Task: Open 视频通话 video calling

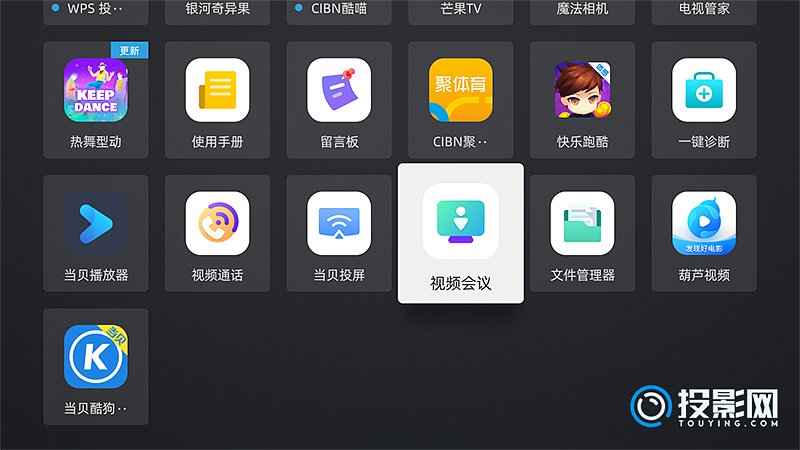Action: (x=217, y=234)
